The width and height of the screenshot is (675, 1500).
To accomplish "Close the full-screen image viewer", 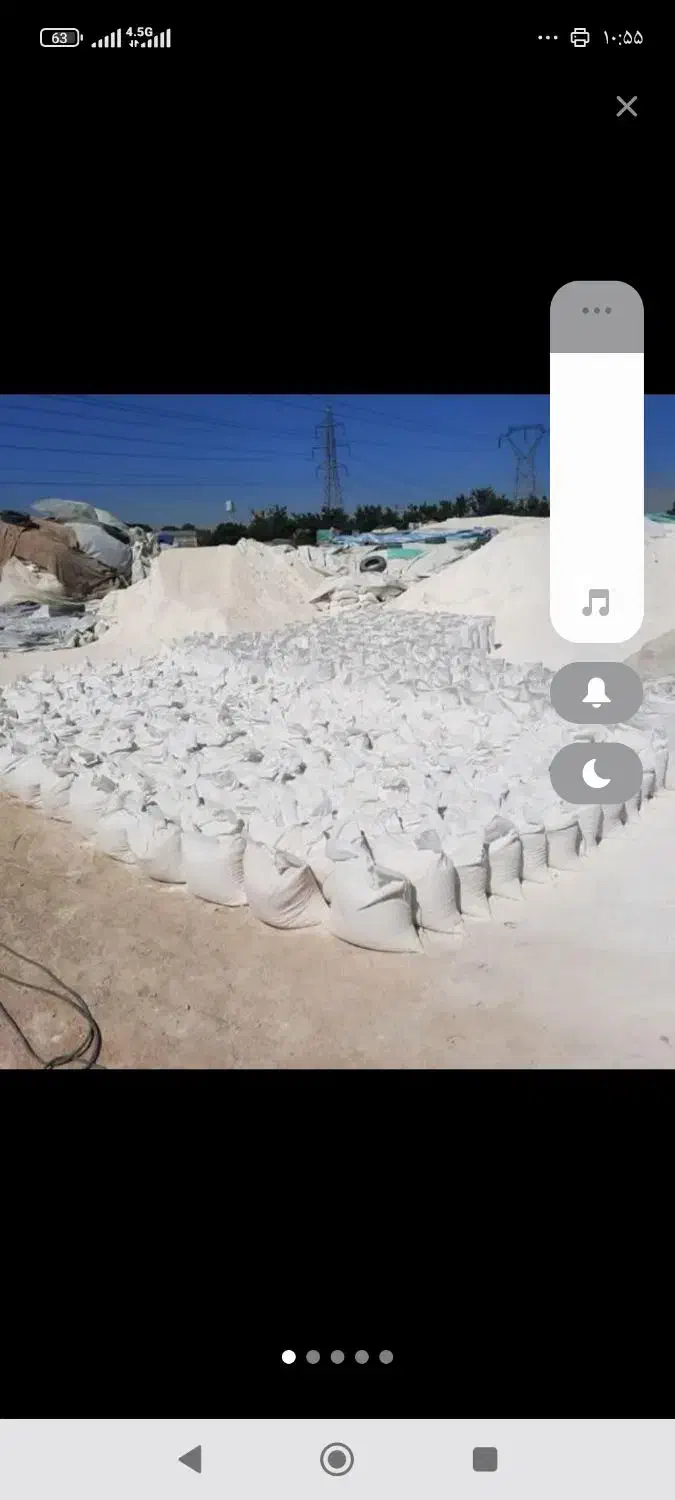I will (626, 106).
